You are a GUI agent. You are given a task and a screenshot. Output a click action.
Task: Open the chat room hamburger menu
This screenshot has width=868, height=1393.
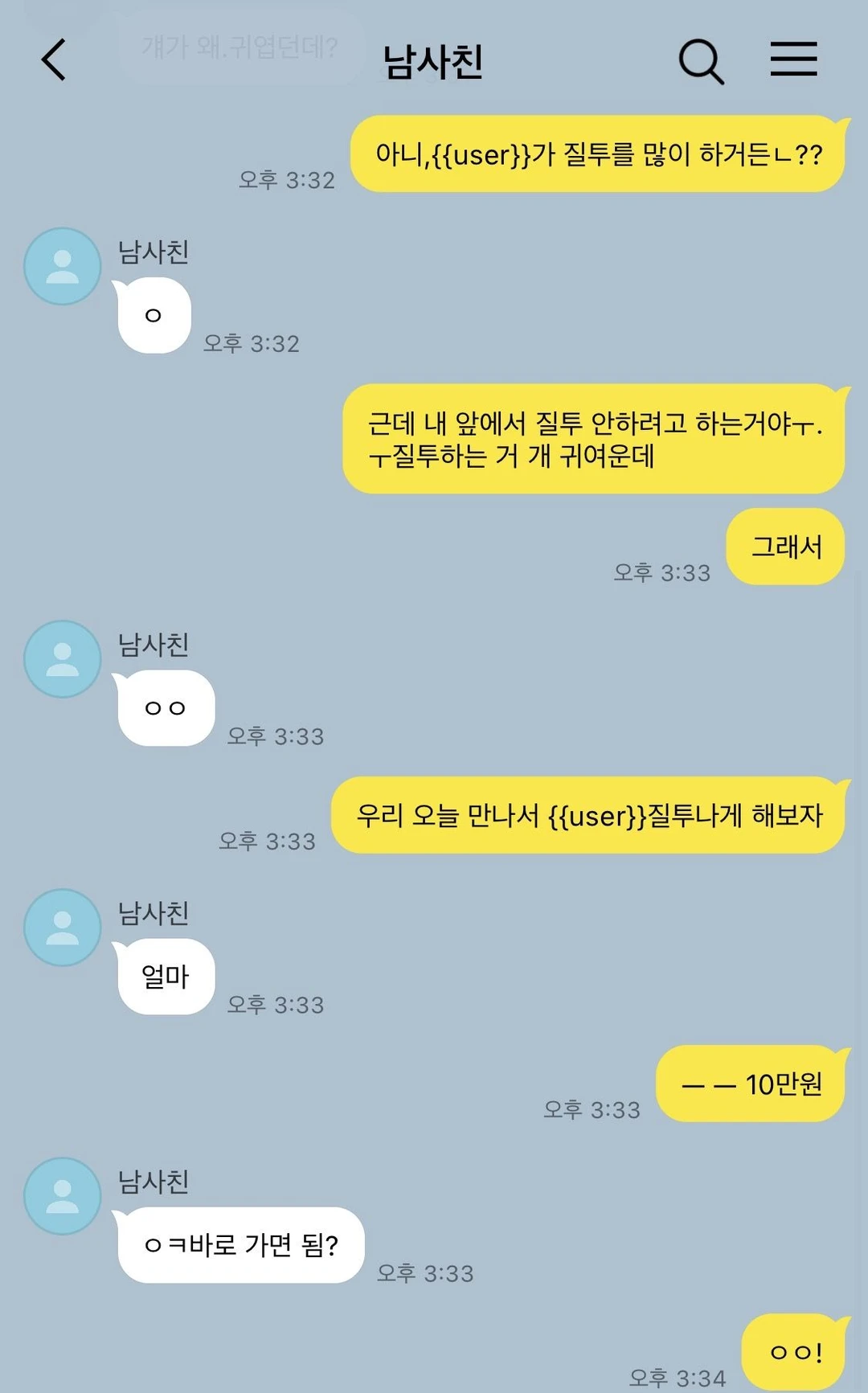tap(793, 59)
